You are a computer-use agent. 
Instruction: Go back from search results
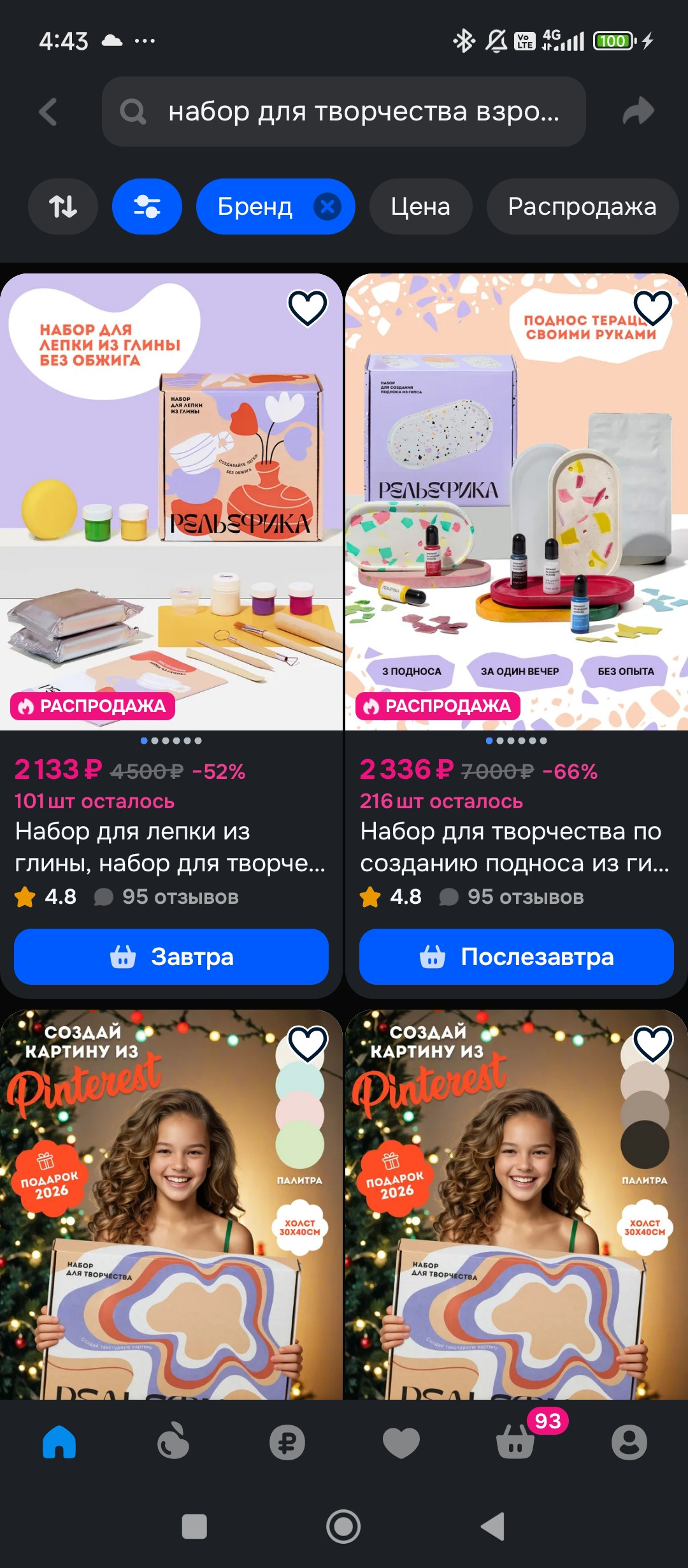coord(48,112)
